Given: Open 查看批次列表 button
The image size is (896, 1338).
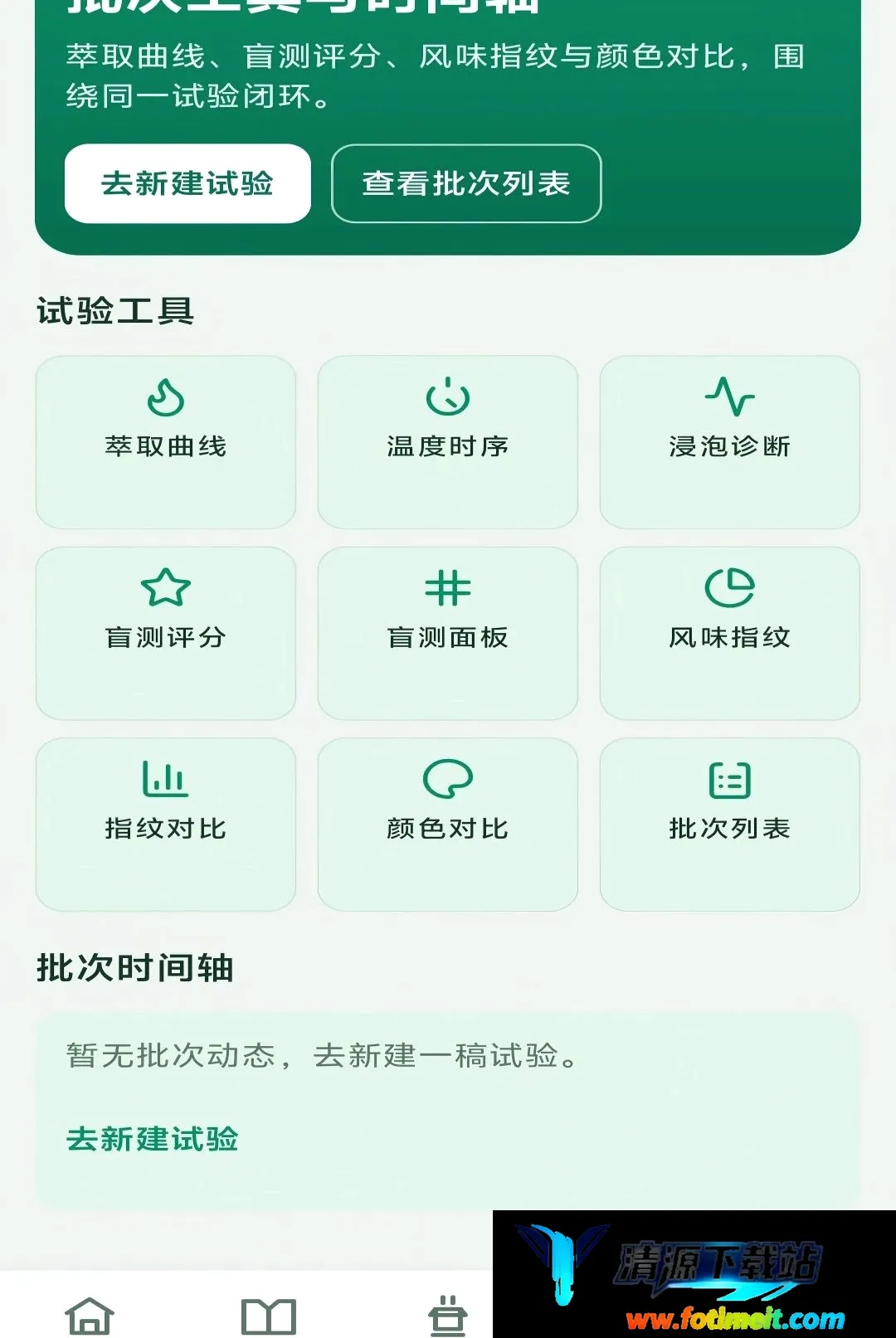Looking at the screenshot, I should 466,183.
